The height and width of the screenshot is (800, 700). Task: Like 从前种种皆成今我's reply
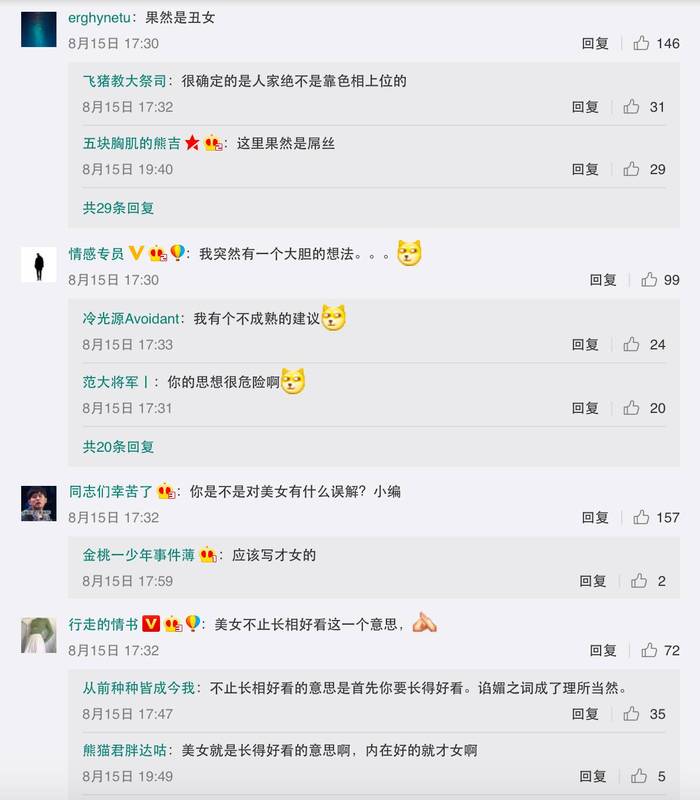[x=631, y=714]
